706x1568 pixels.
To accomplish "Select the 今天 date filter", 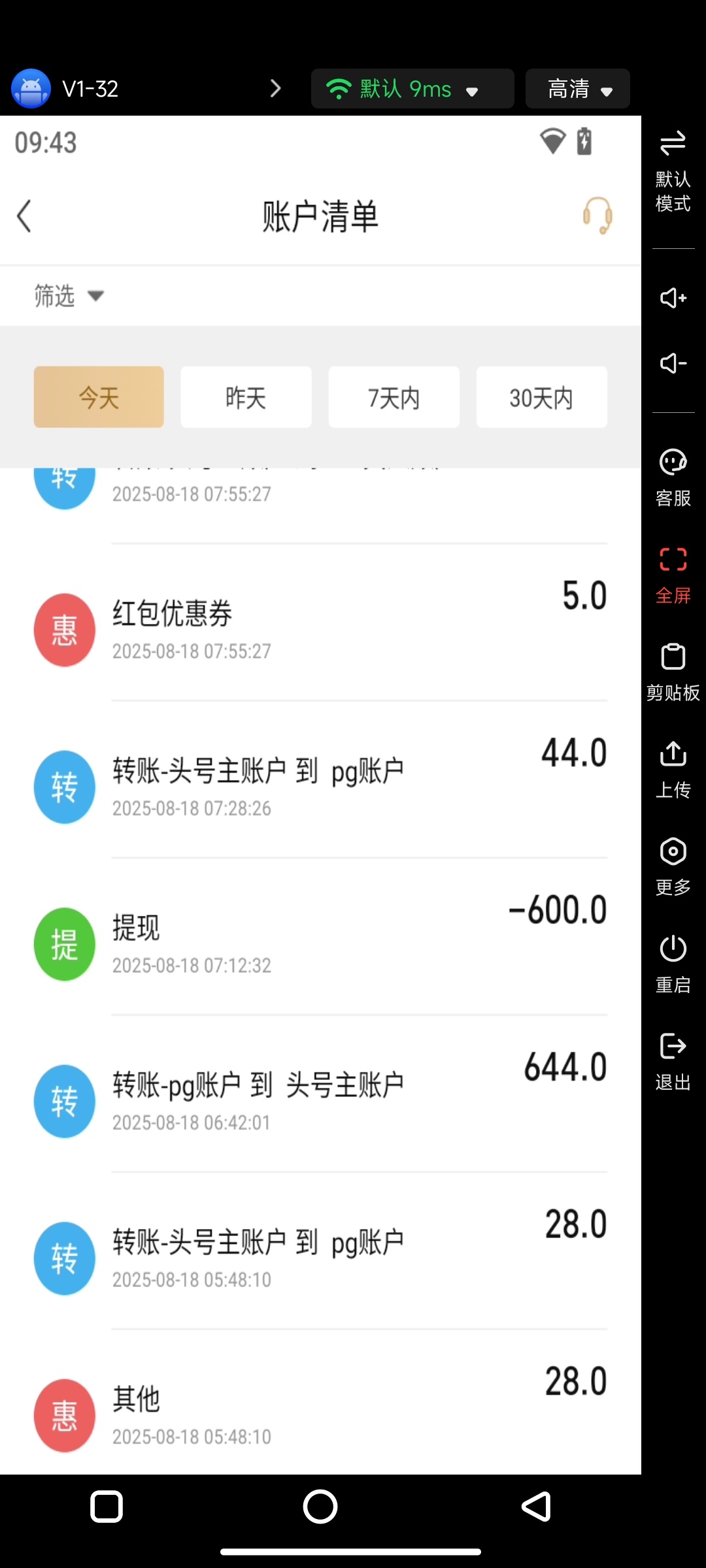I will [99, 397].
